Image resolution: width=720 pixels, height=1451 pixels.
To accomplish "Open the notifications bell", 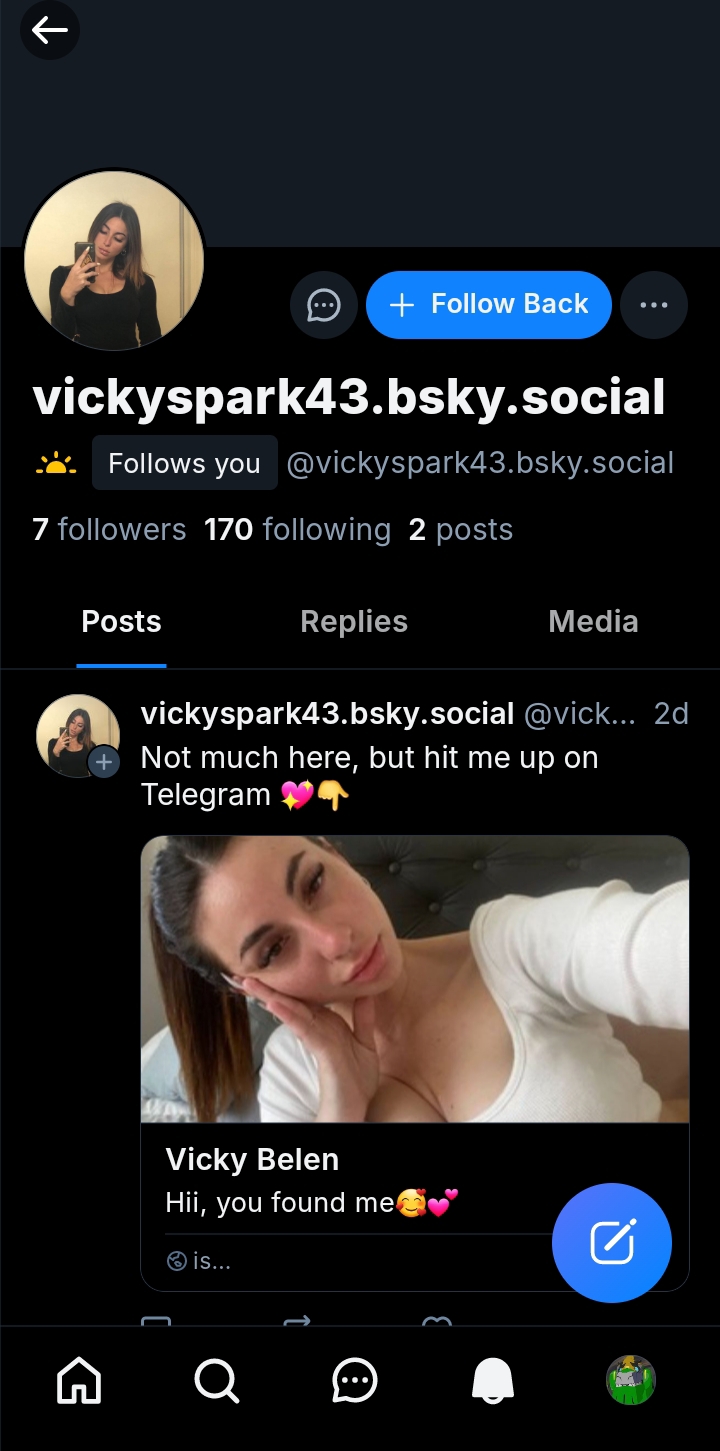I will click(492, 1381).
